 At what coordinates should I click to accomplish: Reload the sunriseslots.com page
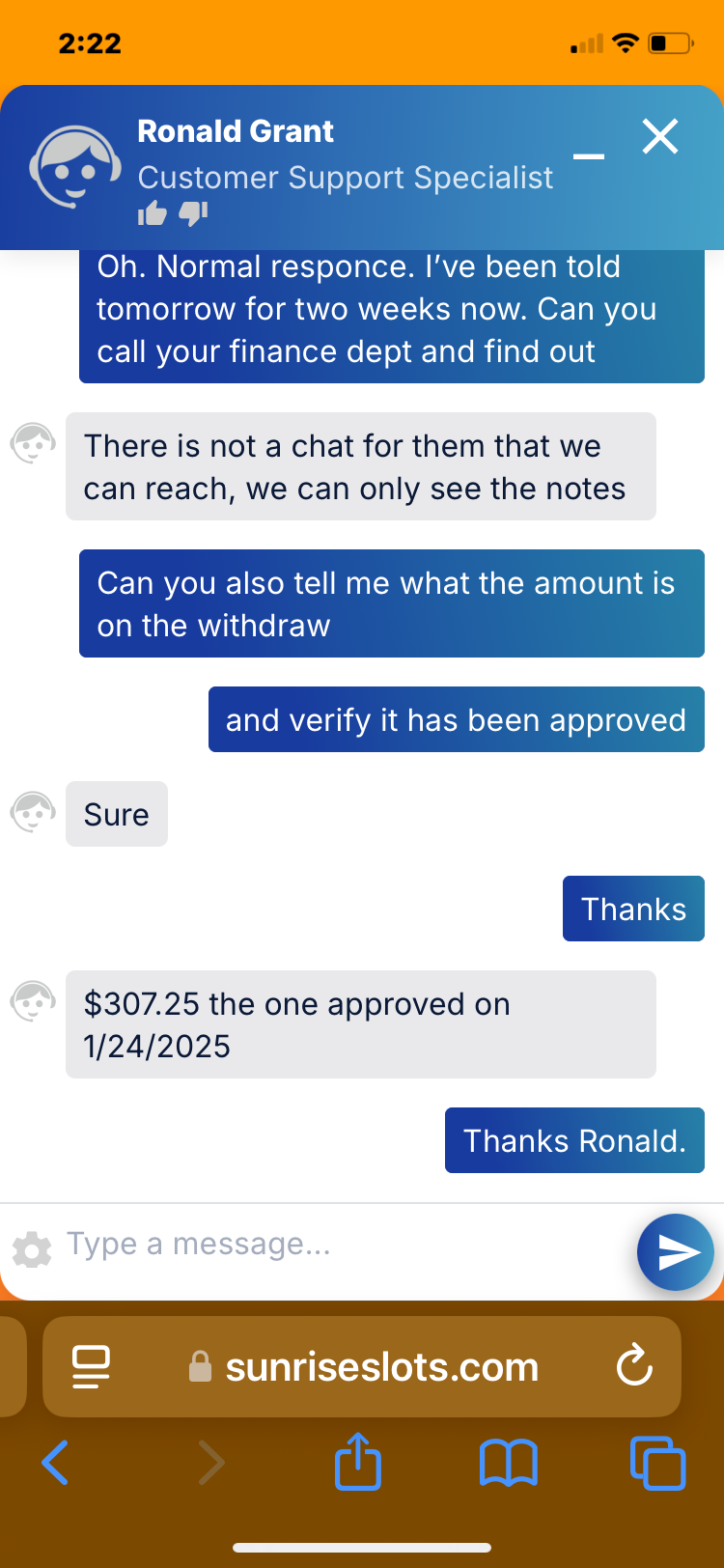point(634,1366)
